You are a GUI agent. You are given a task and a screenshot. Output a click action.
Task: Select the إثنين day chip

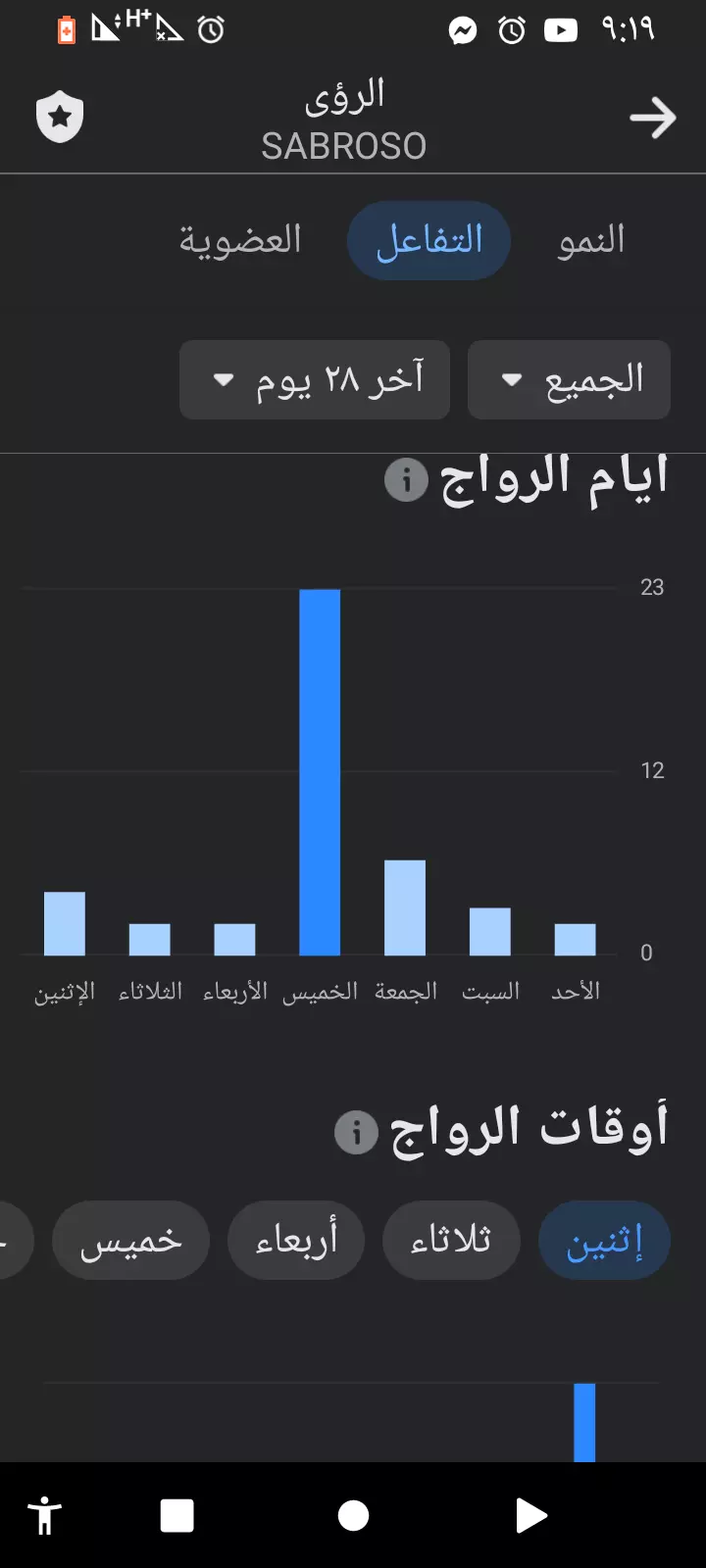pos(604,1240)
